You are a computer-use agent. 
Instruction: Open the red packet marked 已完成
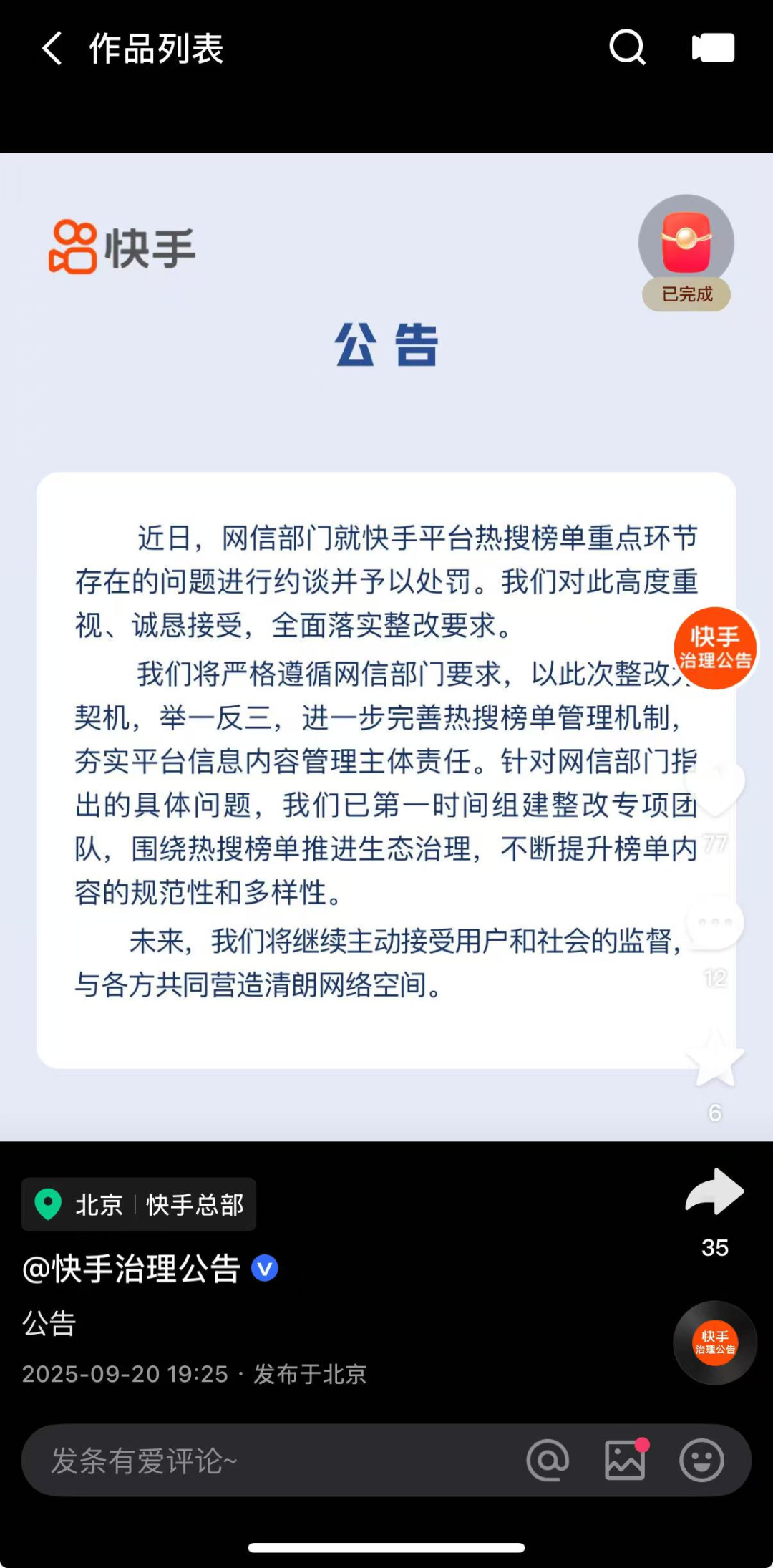[x=686, y=251]
